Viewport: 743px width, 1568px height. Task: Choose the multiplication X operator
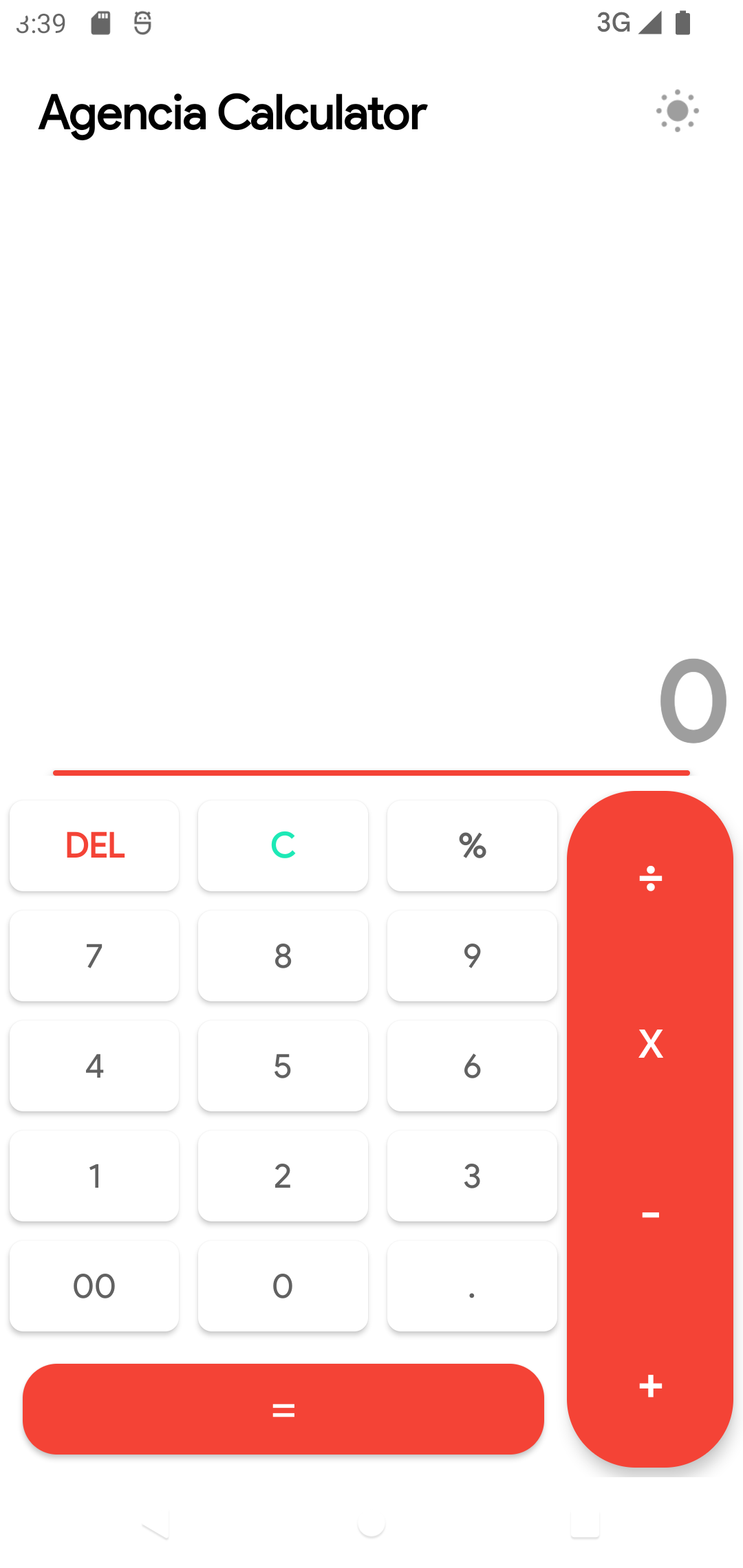(x=650, y=1044)
